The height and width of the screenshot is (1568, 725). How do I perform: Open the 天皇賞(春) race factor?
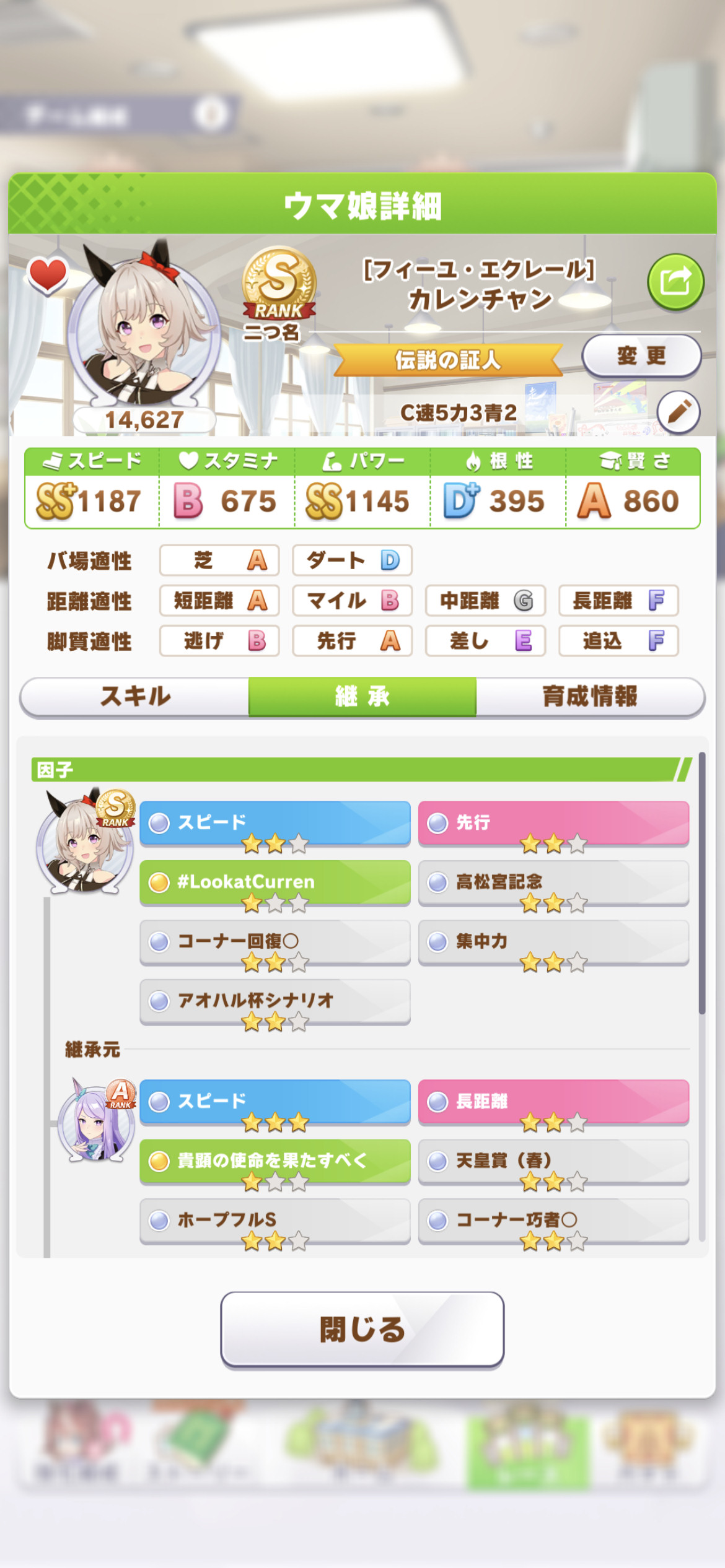553,1161
